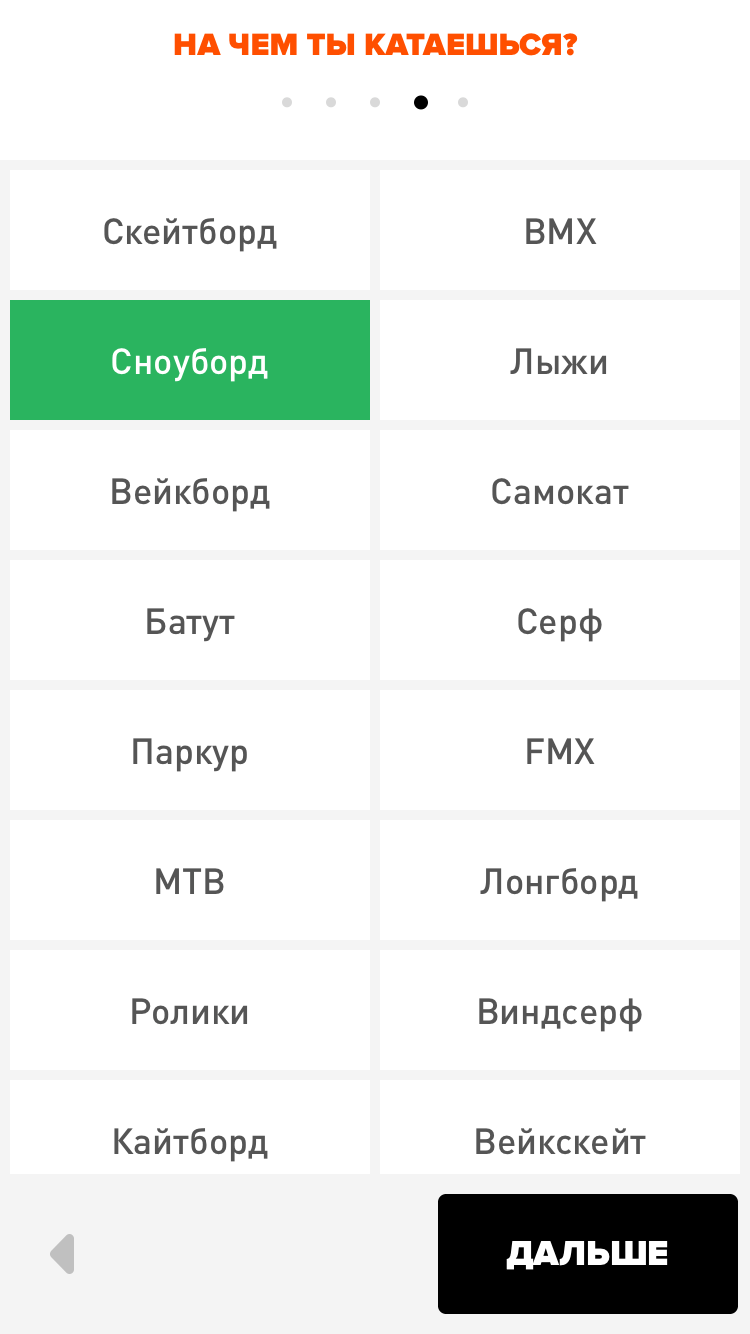Choose Кайтборд option
This screenshot has width=750, height=1334.
(x=190, y=1130)
